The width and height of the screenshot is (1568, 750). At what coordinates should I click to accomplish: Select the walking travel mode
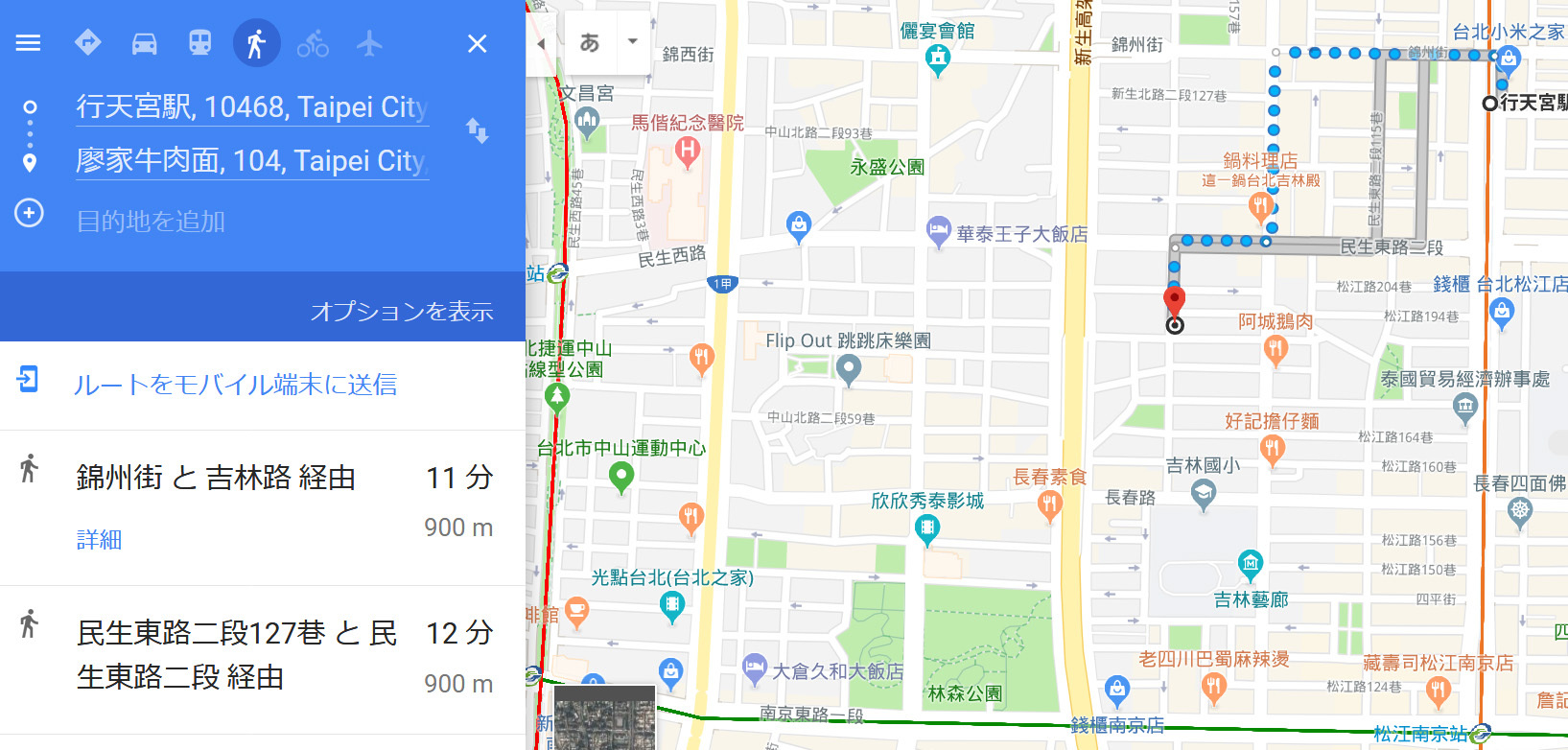(x=256, y=43)
